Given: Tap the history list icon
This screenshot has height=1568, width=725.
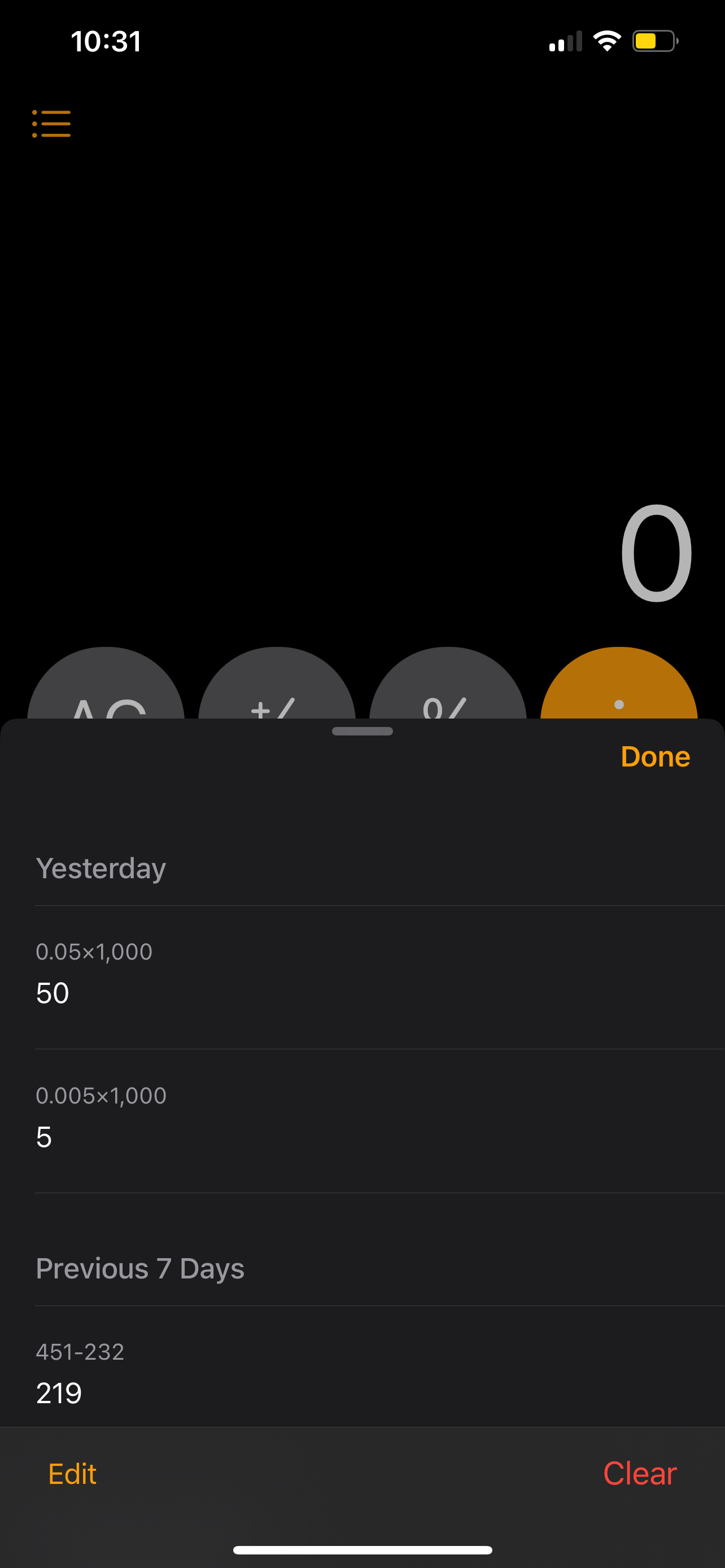Looking at the screenshot, I should pyautogui.click(x=52, y=124).
